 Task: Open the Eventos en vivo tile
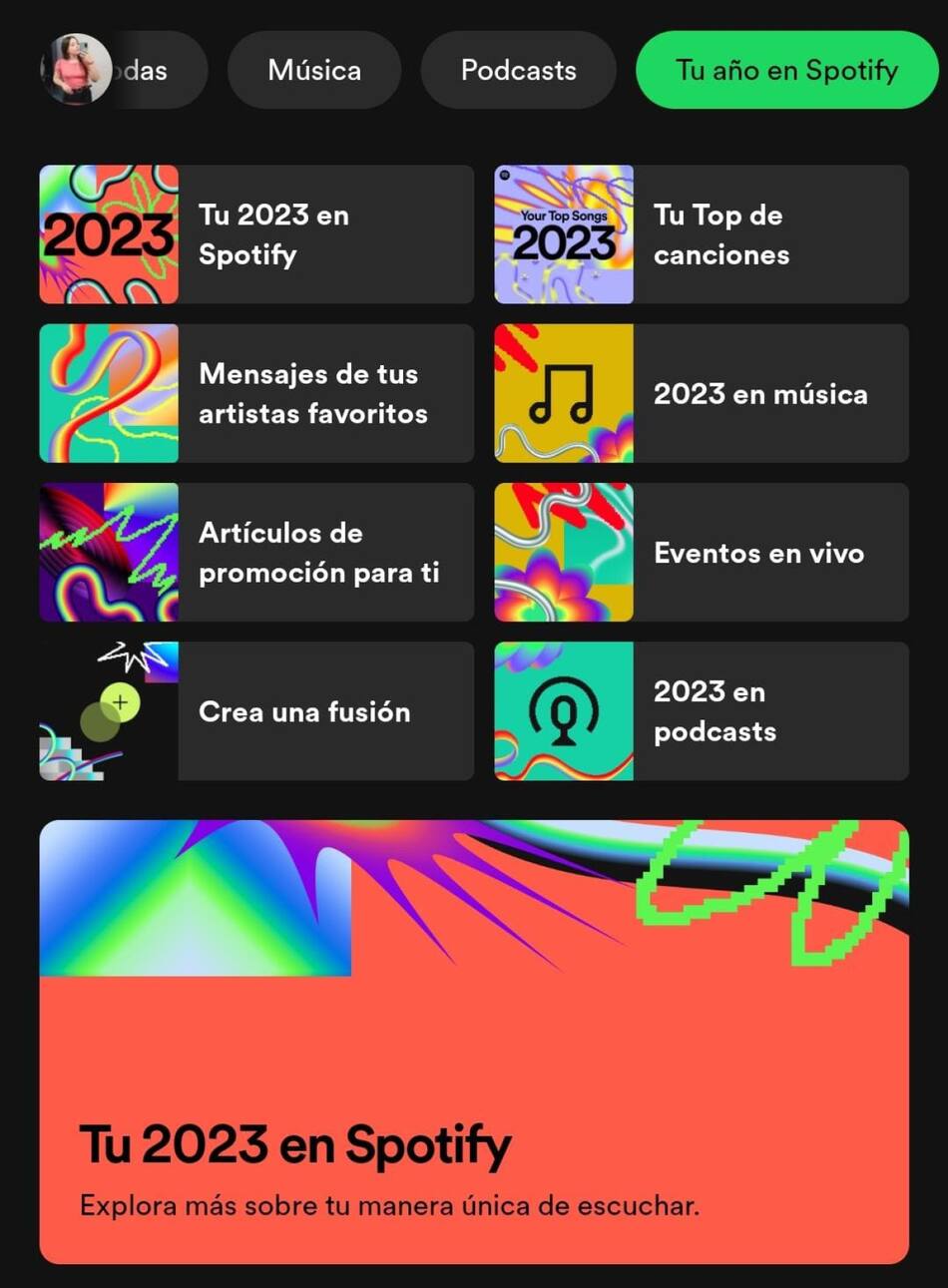702,552
